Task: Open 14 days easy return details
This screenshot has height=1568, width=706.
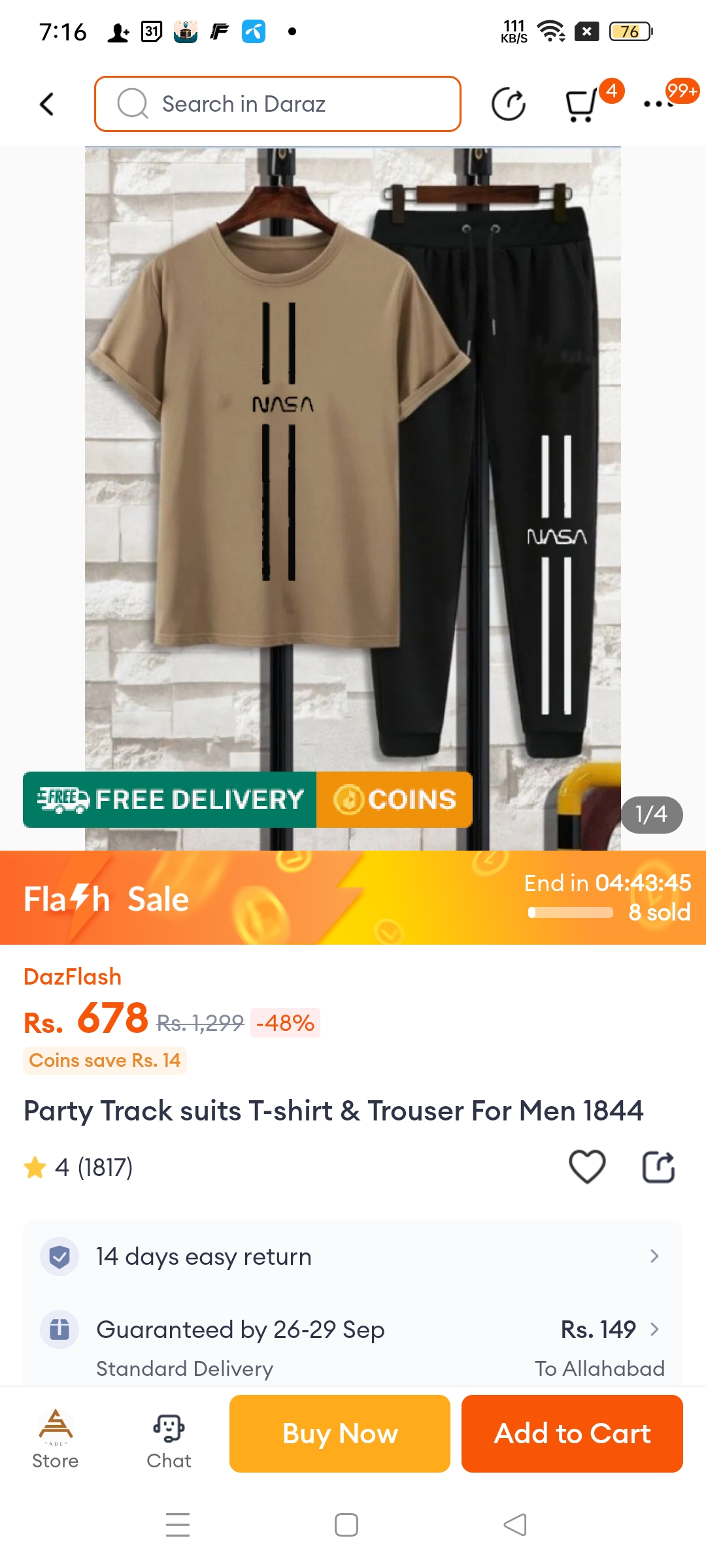Action: (353, 1256)
